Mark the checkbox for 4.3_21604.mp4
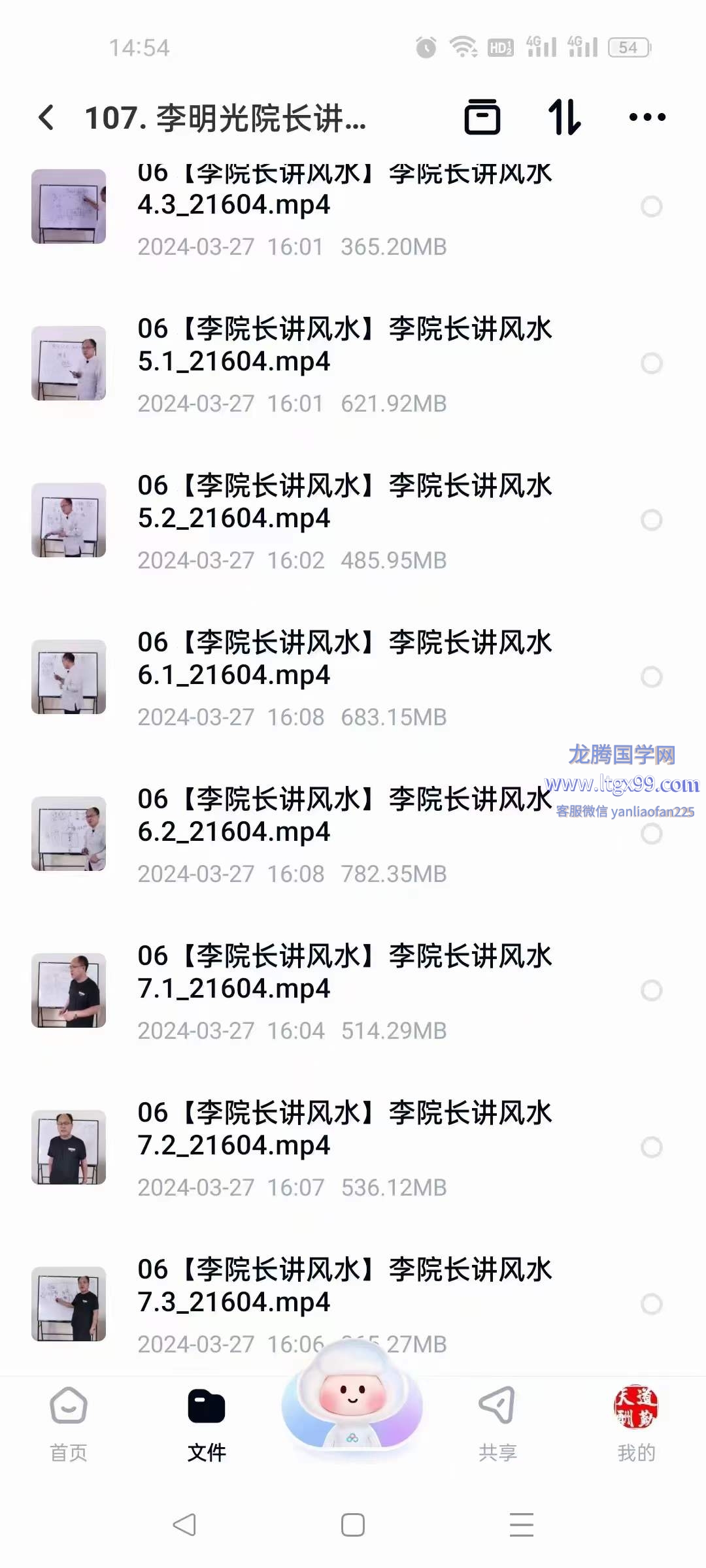Screen dimensions: 706x1568 click(x=651, y=206)
